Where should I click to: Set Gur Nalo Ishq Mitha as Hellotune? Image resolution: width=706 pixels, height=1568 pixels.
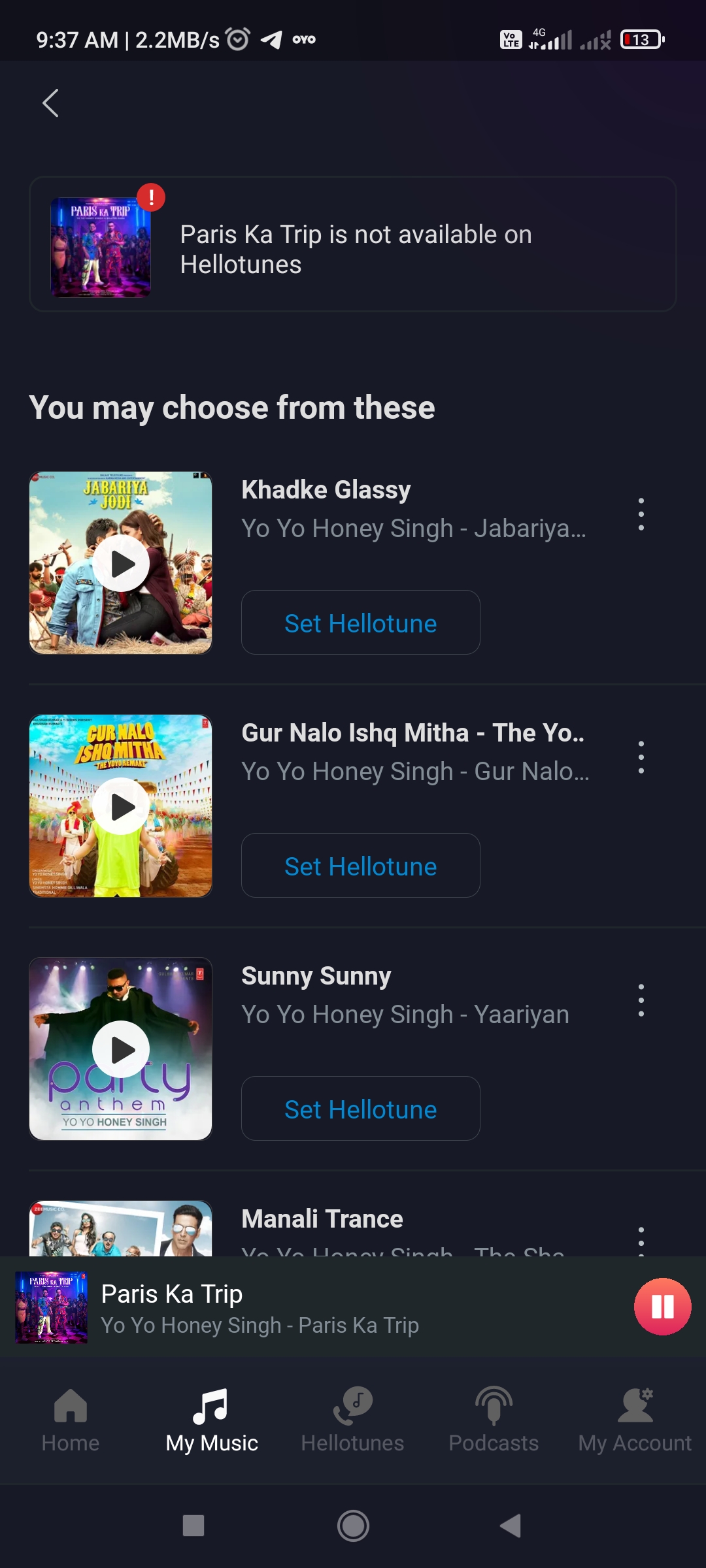coord(360,866)
